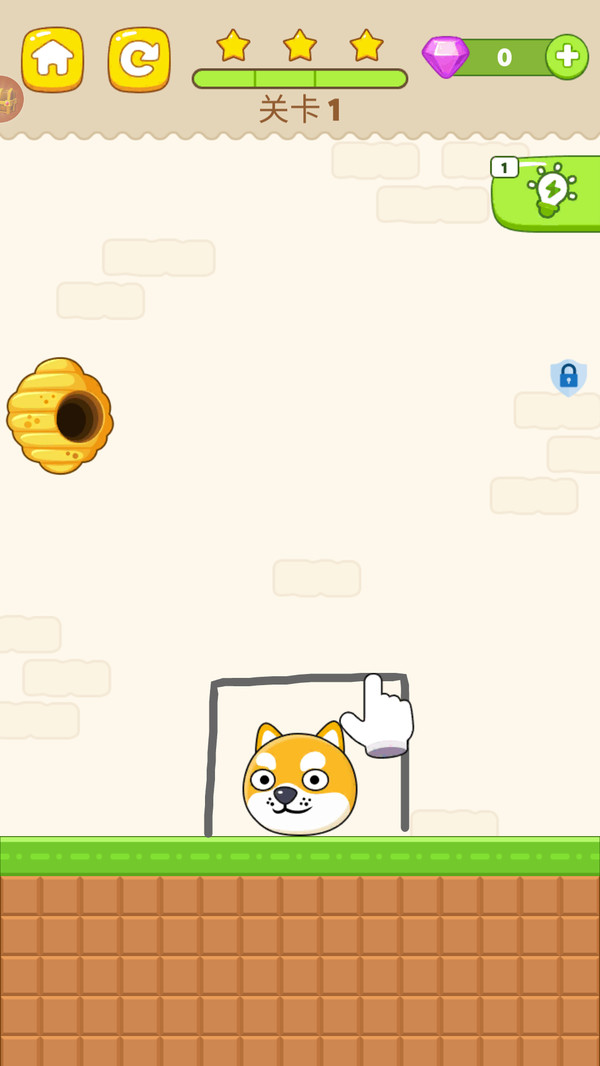This screenshot has height=1066, width=600.
Task: Go to the home screen via house button
Action: (53, 60)
